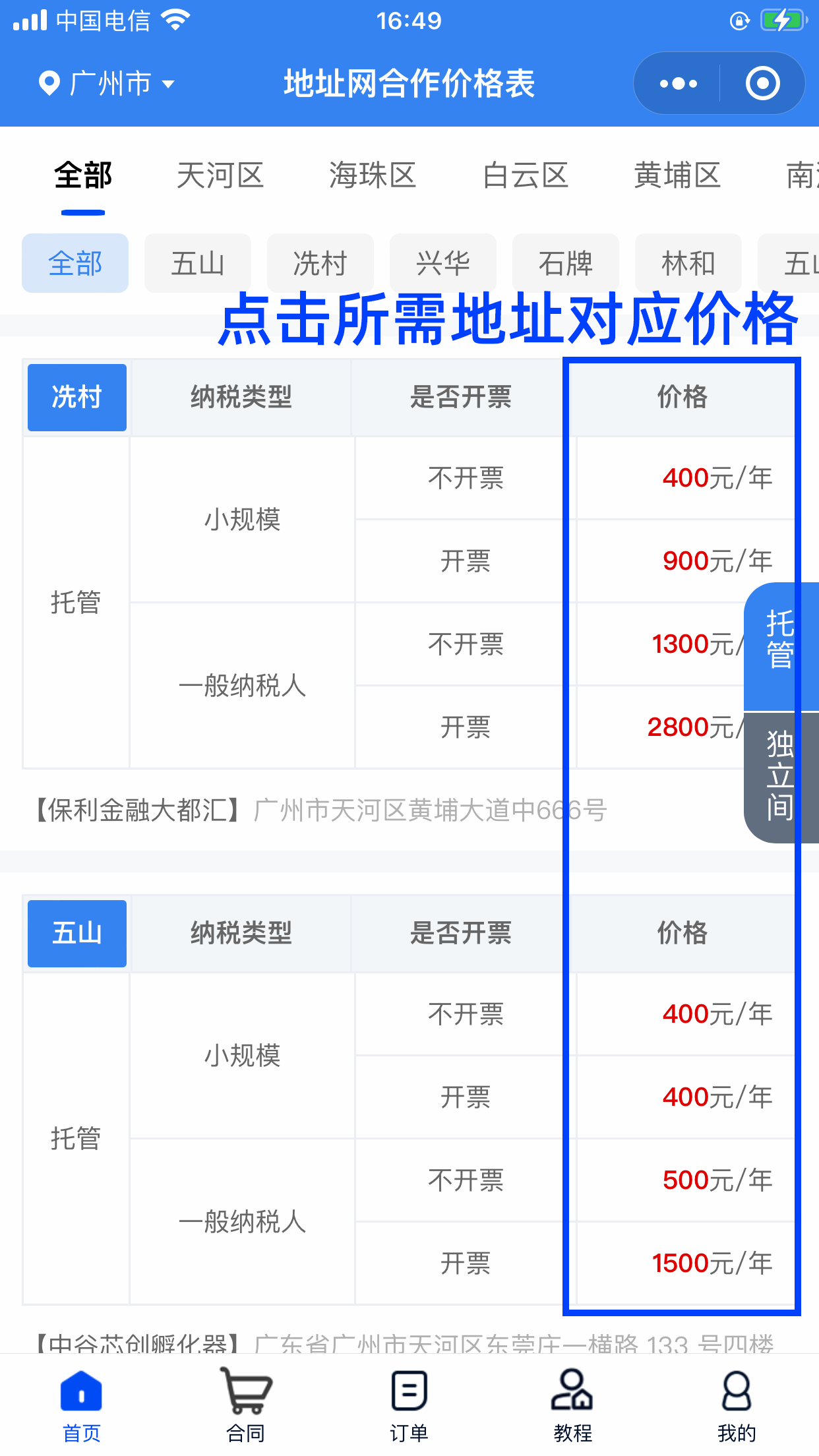Open the 广州市 city dropdown

tap(107, 84)
